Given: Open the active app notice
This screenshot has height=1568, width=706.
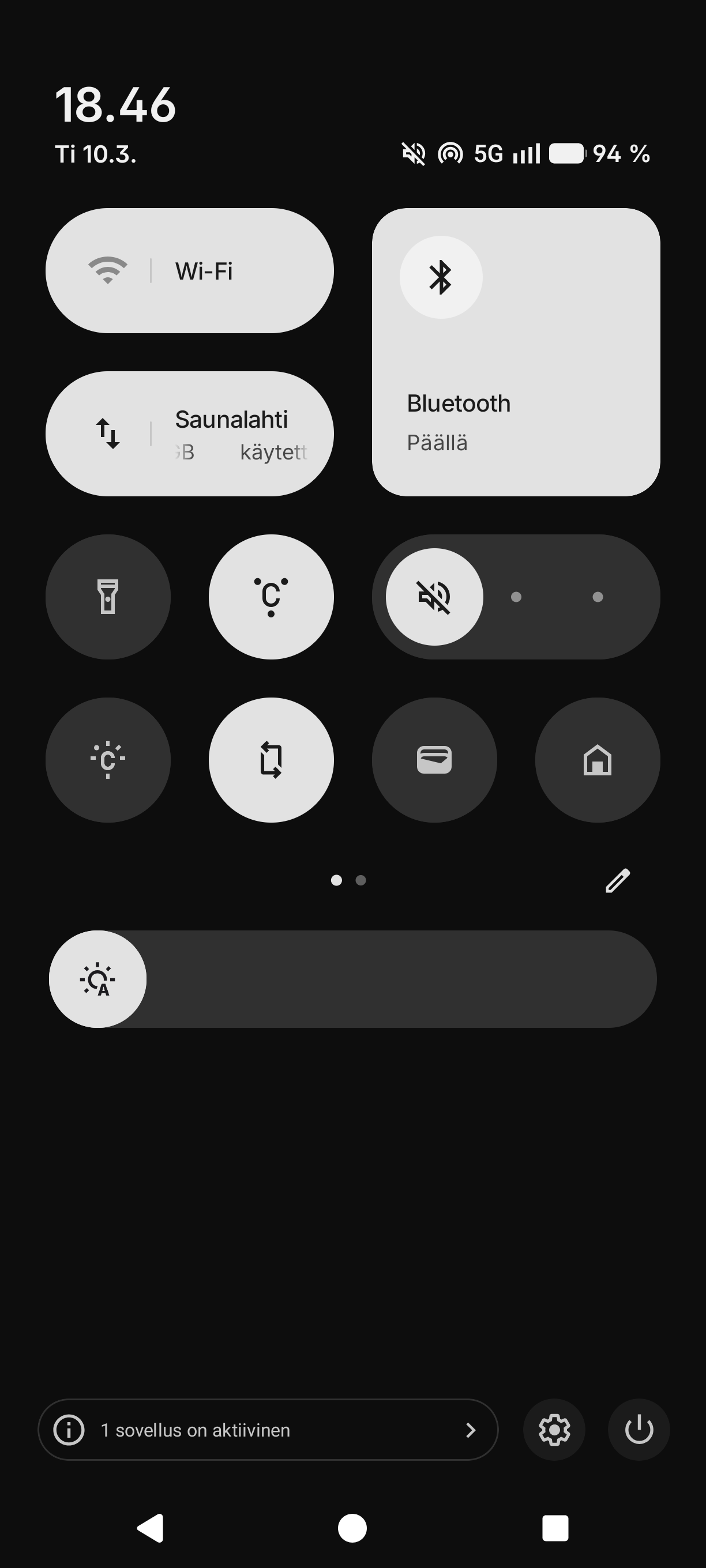Looking at the screenshot, I should (268, 1429).
